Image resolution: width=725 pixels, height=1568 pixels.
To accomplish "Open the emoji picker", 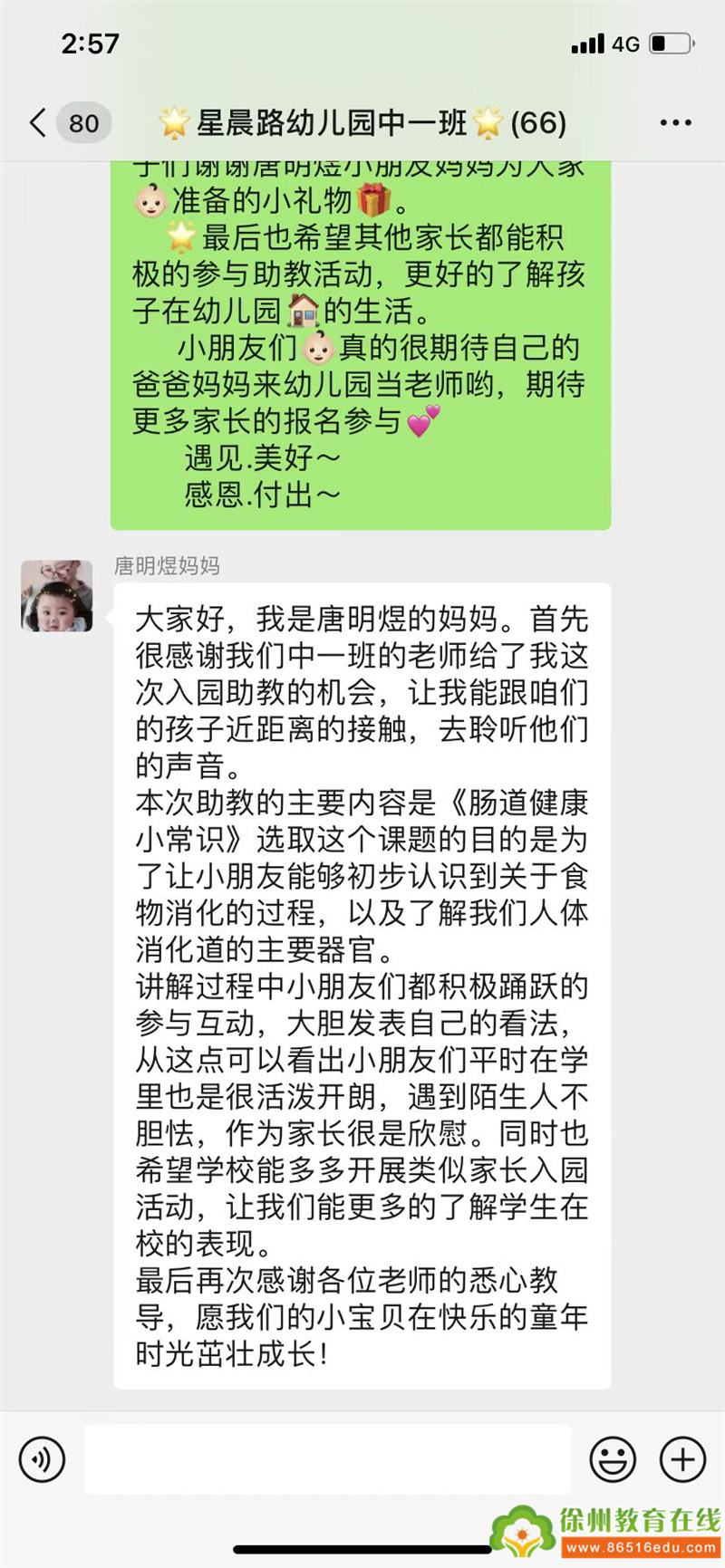I will [613, 1459].
